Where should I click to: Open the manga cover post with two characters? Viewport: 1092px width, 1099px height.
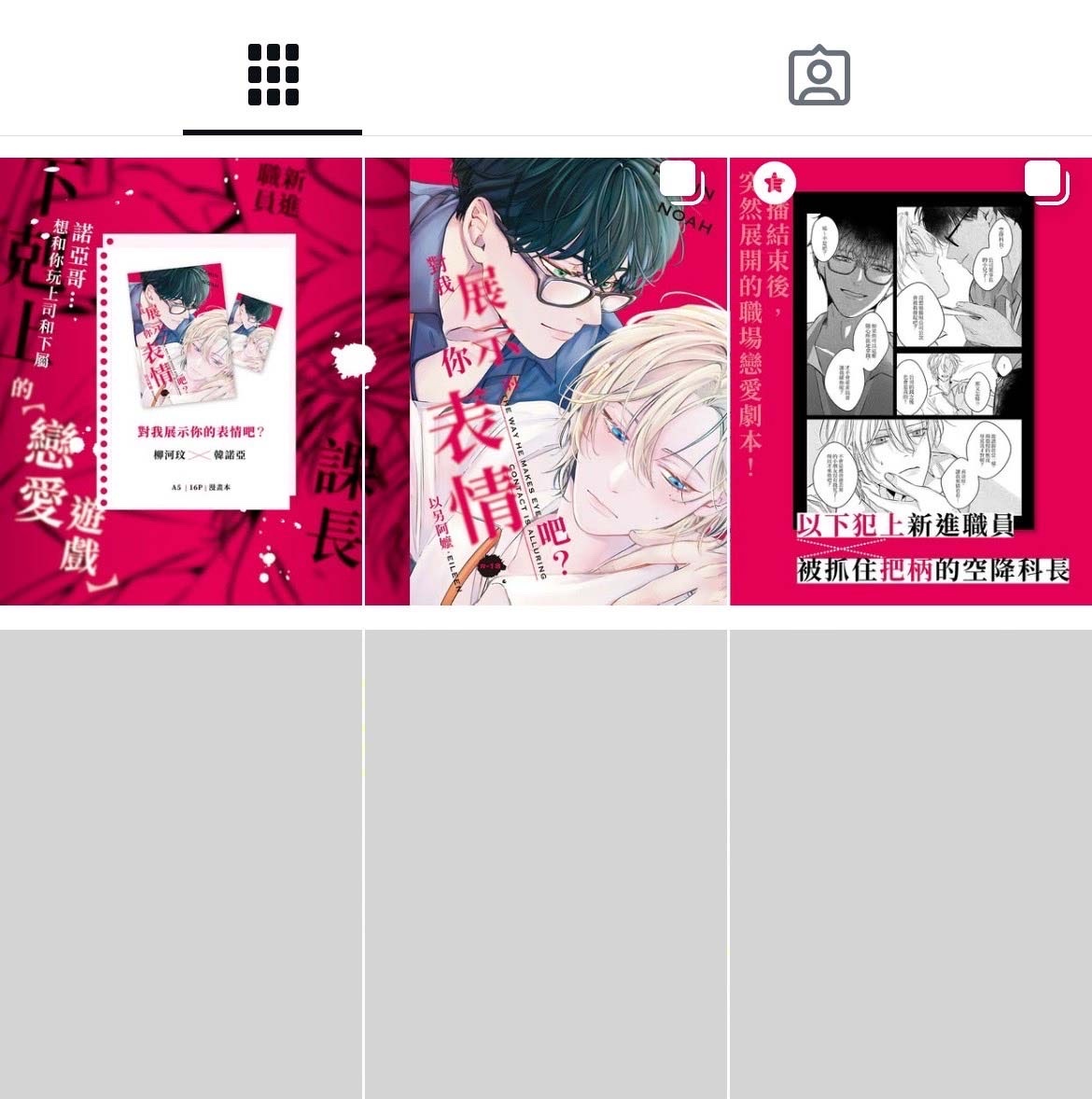pos(545,381)
